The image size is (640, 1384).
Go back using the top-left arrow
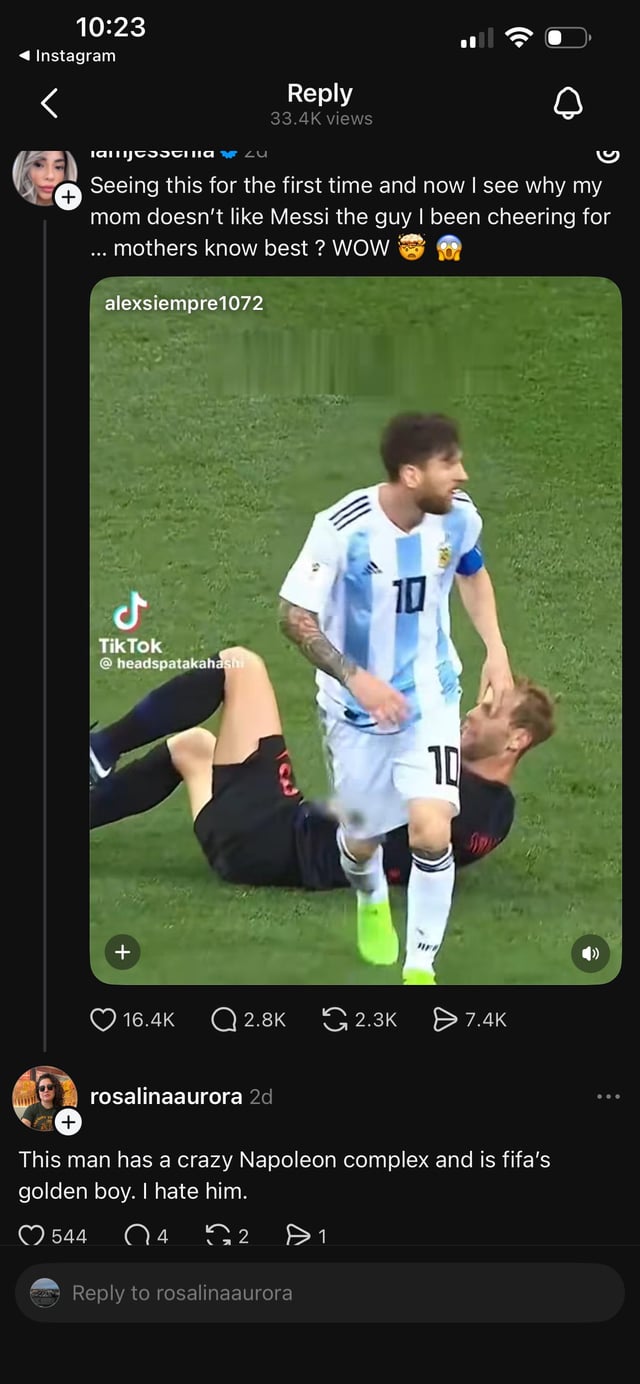click(x=49, y=102)
